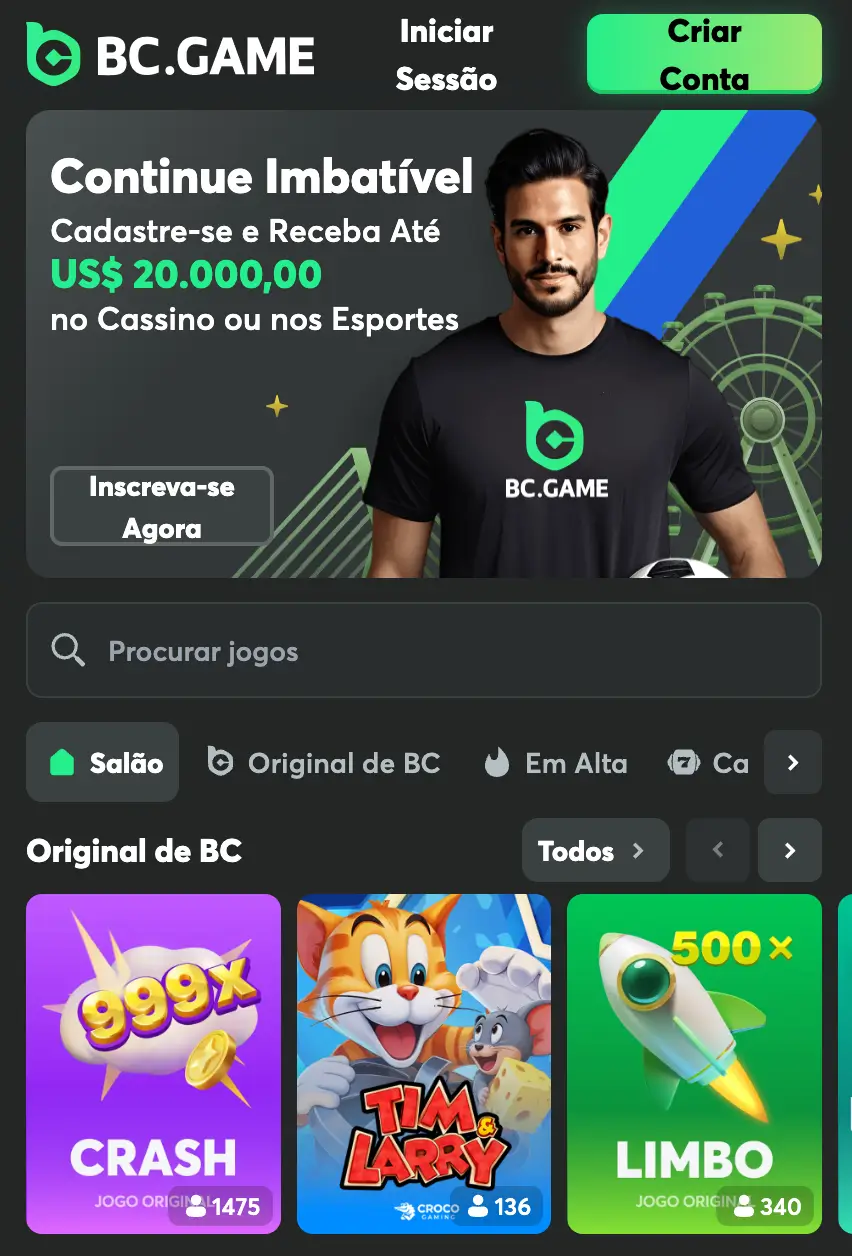Image resolution: width=852 pixels, height=1256 pixels.
Task: Go to previous Original de BC games
Action: pyautogui.click(x=717, y=851)
